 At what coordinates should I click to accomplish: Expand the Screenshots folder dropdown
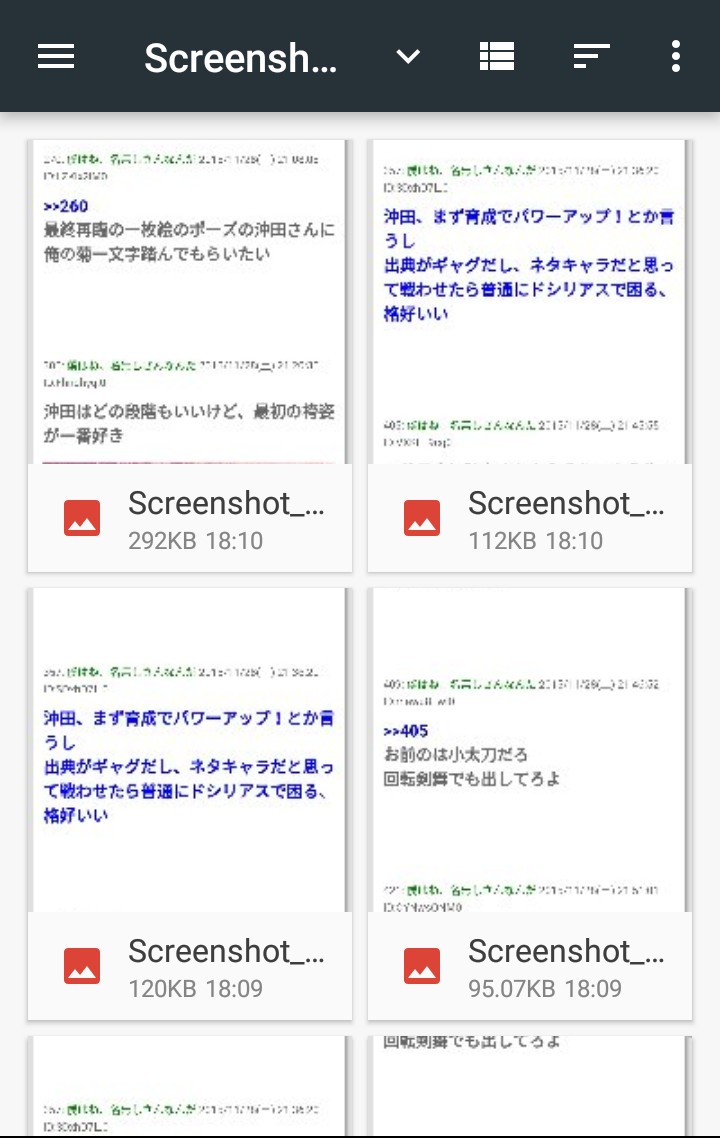pyautogui.click(x=408, y=57)
